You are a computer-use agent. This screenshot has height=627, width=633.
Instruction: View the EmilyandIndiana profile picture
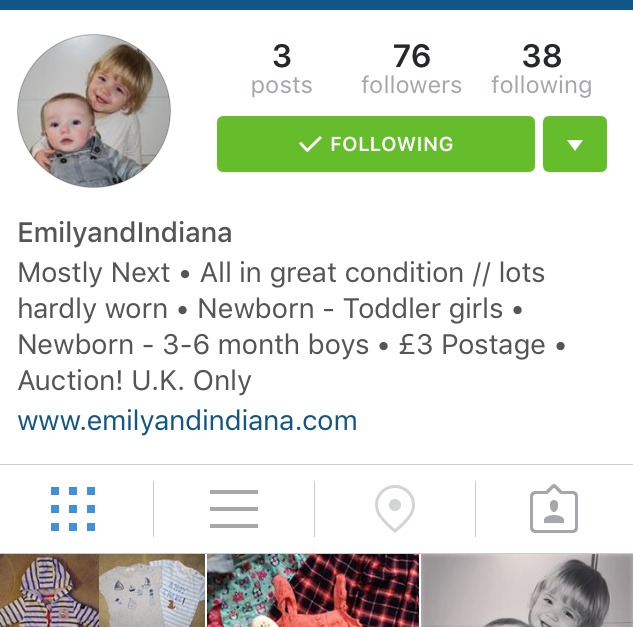[x=94, y=111]
